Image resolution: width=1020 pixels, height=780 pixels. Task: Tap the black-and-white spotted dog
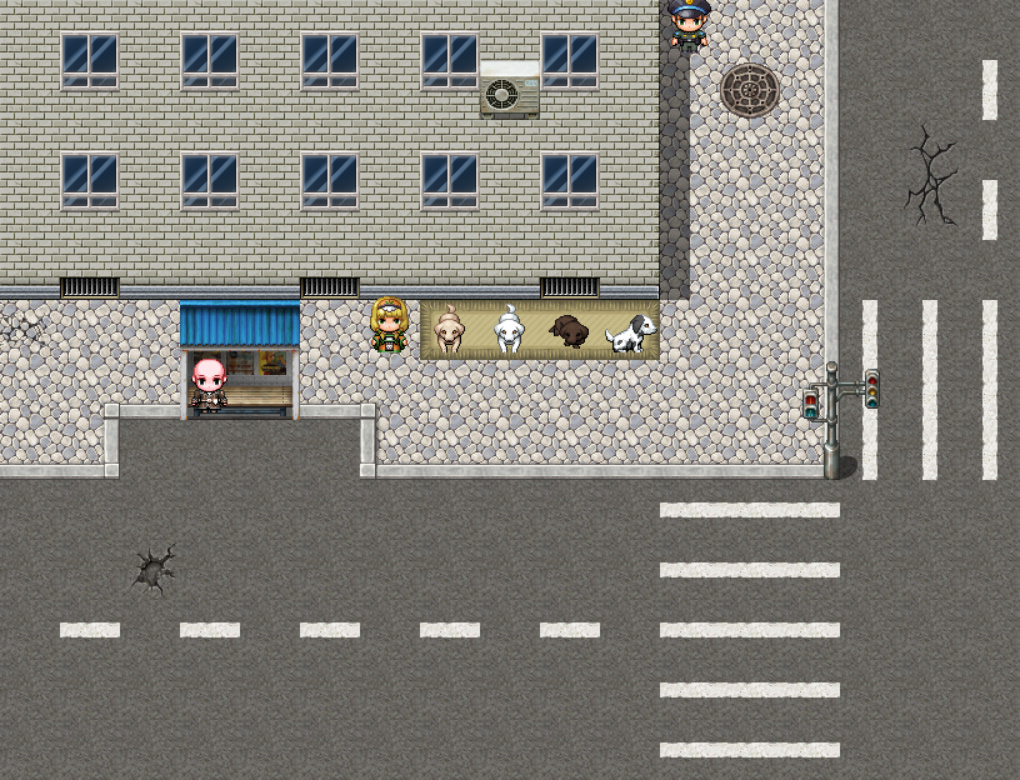coord(631,333)
